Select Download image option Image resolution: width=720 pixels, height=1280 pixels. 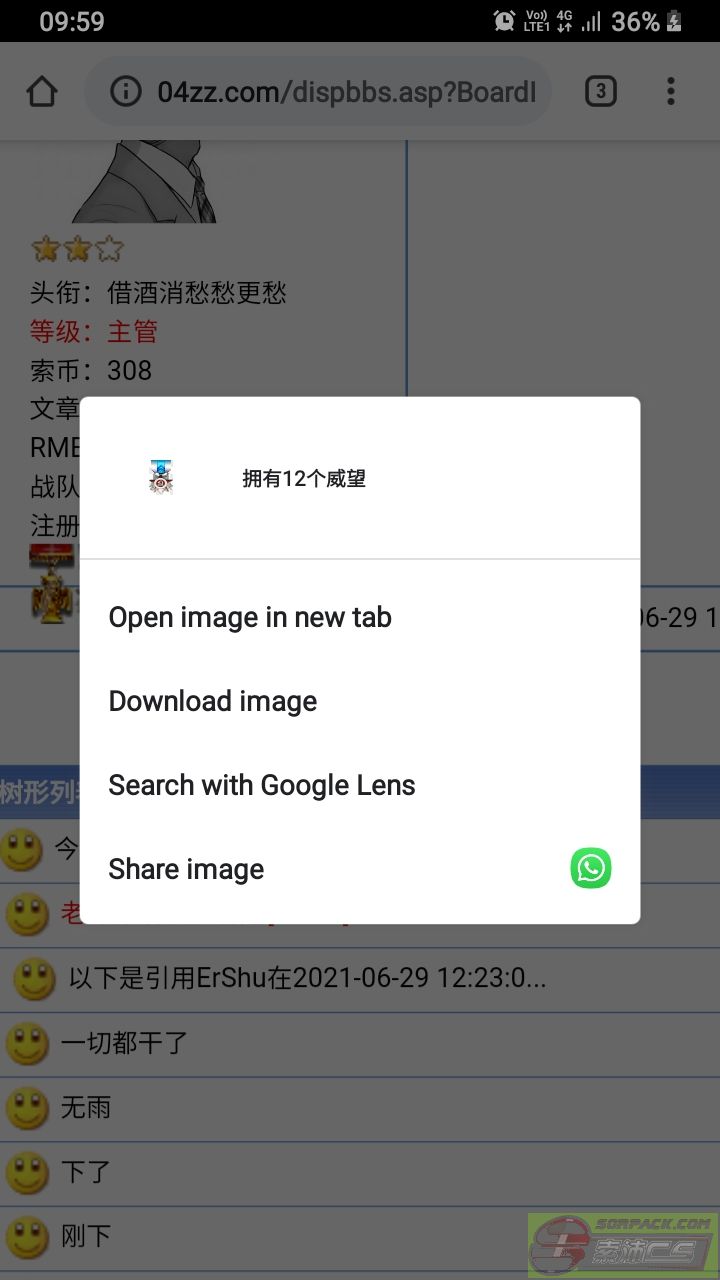pyautogui.click(x=213, y=701)
